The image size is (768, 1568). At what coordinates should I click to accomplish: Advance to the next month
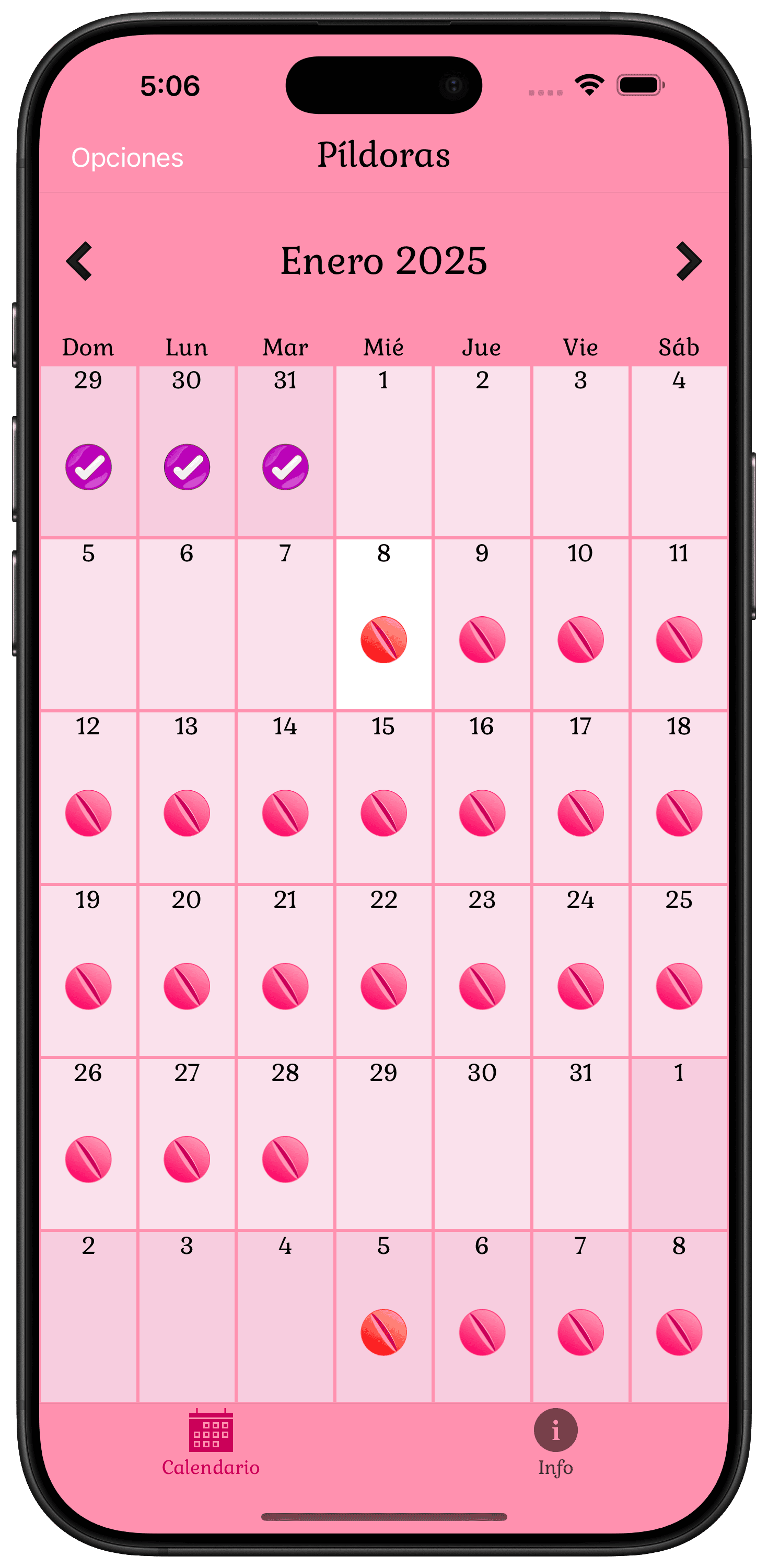pyautogui.click(x=689, y=261)
